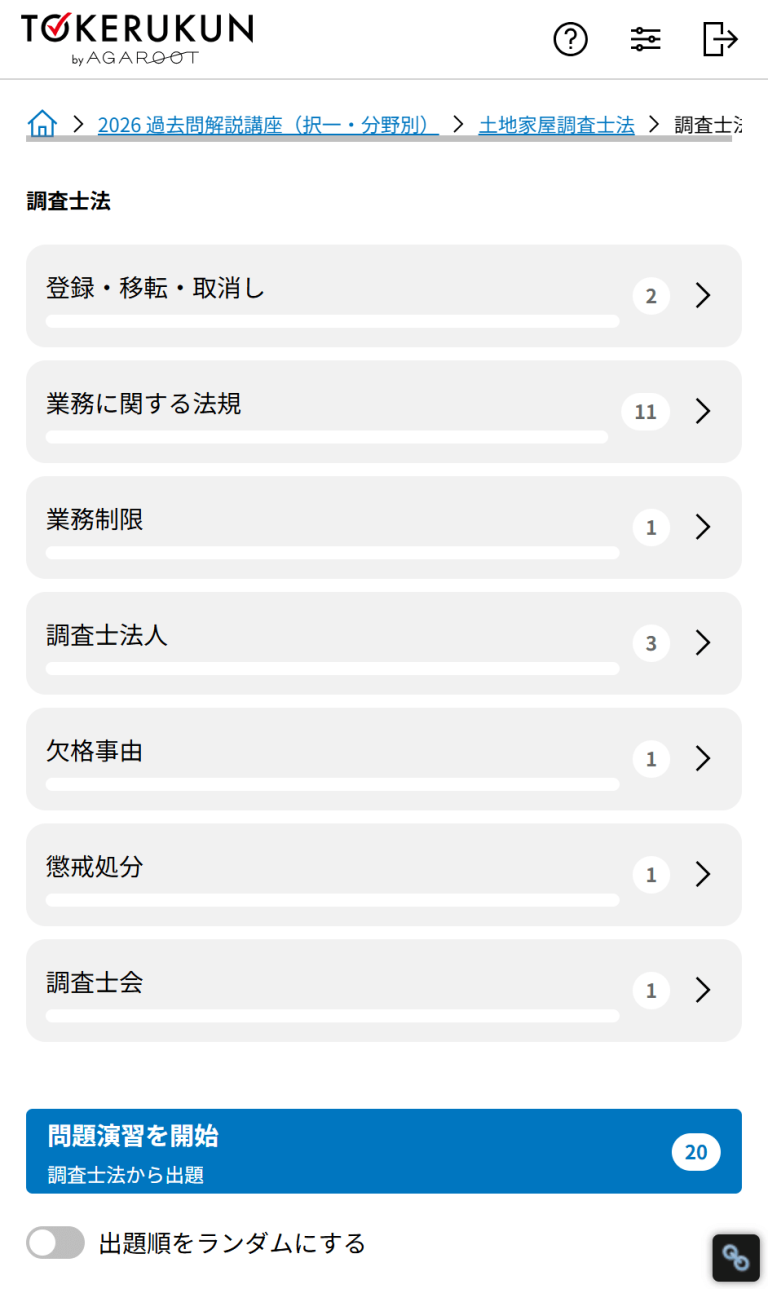Open 土地家屋調査士法 breadcrumb link
This screenshot has height=1289, width=768.
tap(556, 125)
